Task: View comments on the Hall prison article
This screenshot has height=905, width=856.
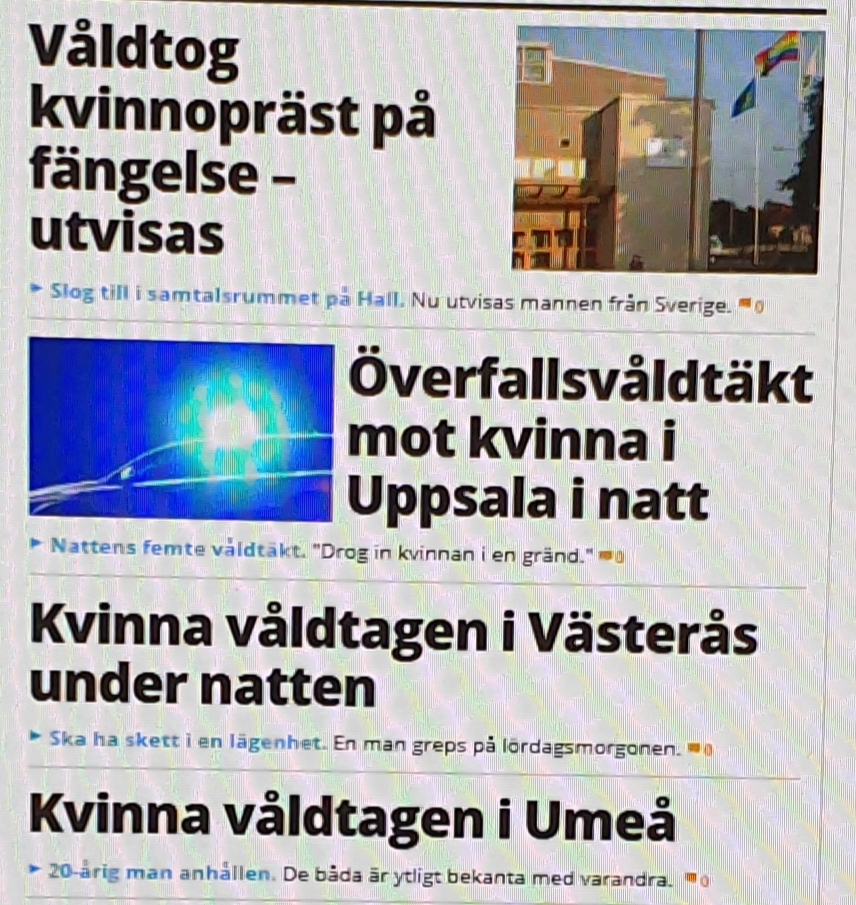Action: [x=751, y=303]
